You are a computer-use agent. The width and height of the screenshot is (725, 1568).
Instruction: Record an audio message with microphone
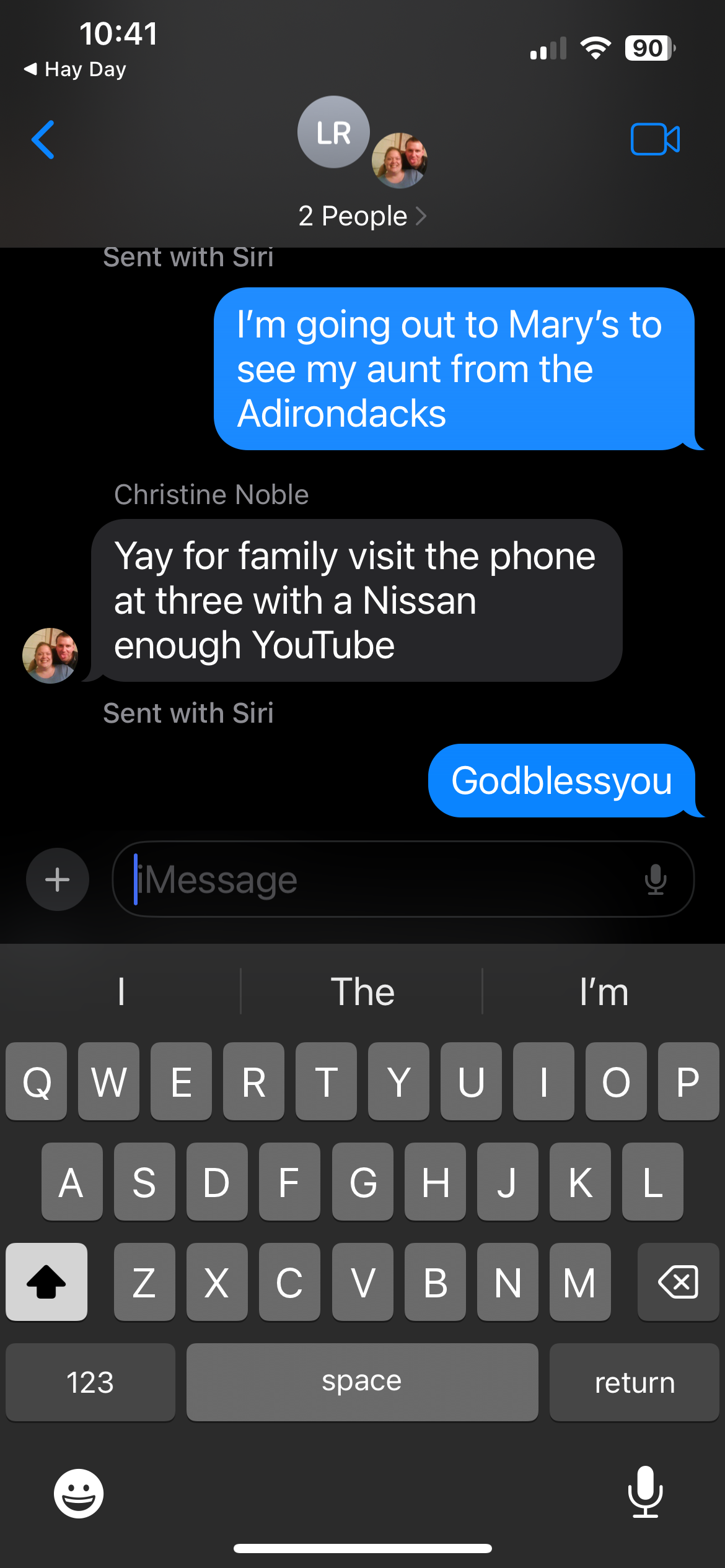coord(655,879)
